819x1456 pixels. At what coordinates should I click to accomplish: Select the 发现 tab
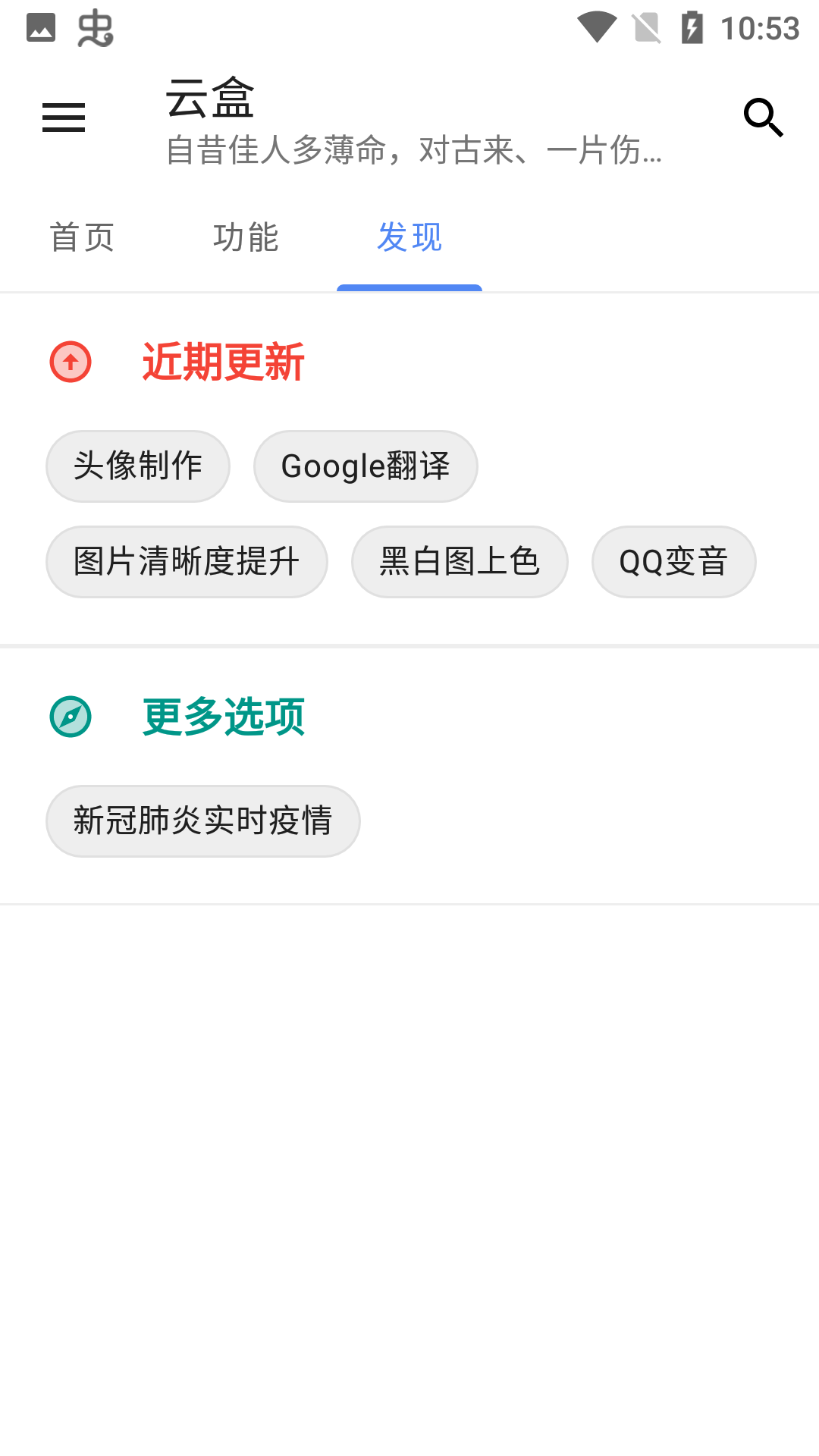(409, 237)
